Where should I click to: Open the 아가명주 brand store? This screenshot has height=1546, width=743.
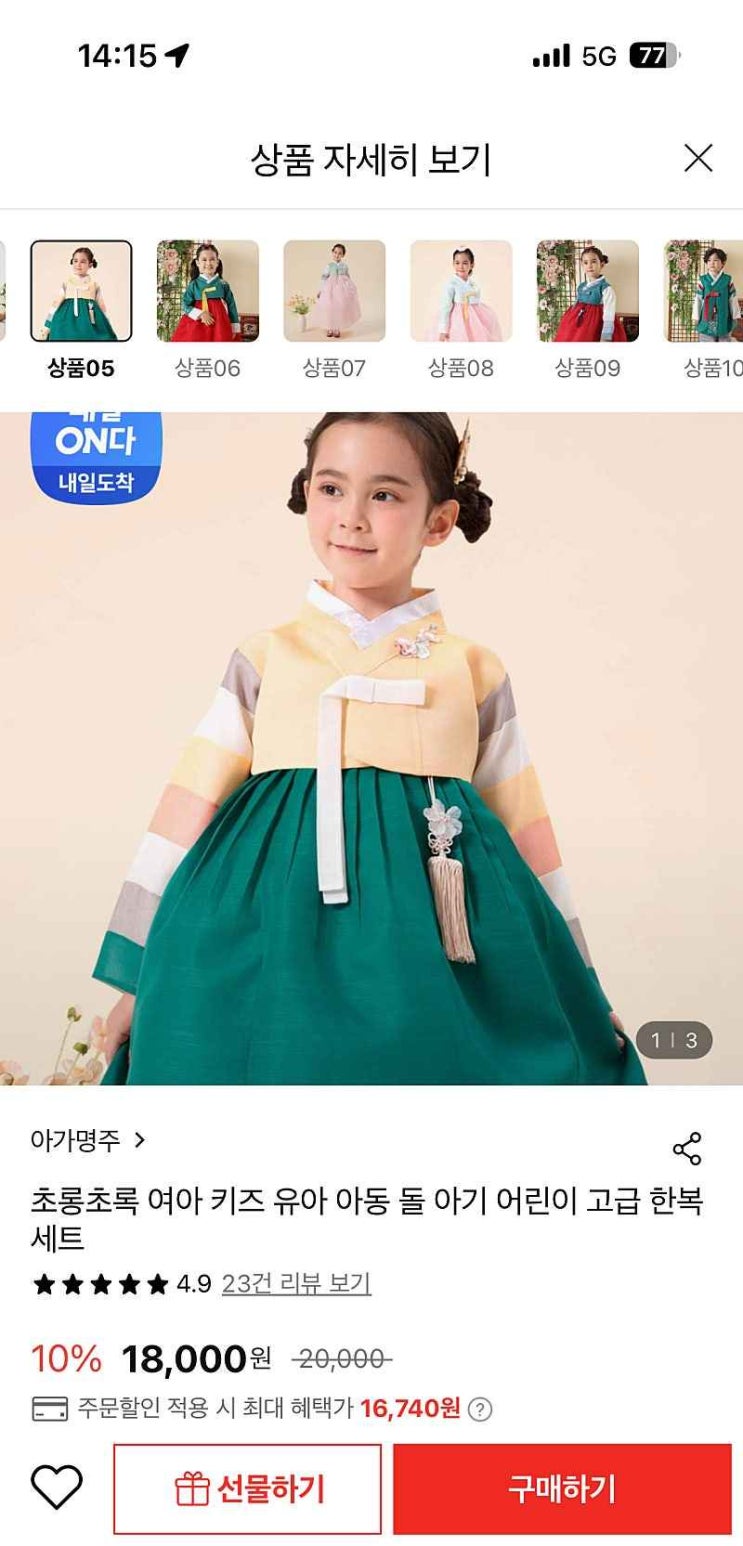88,1140
